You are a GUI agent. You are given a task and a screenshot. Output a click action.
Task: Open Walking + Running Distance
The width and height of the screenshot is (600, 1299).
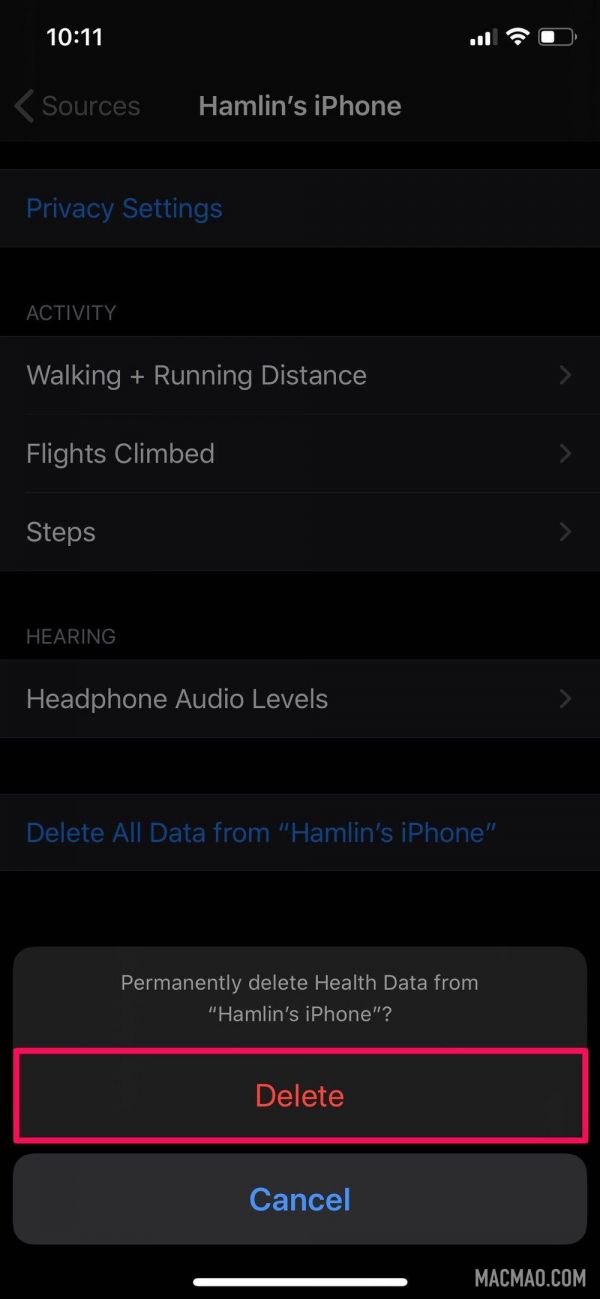[300, 375]
